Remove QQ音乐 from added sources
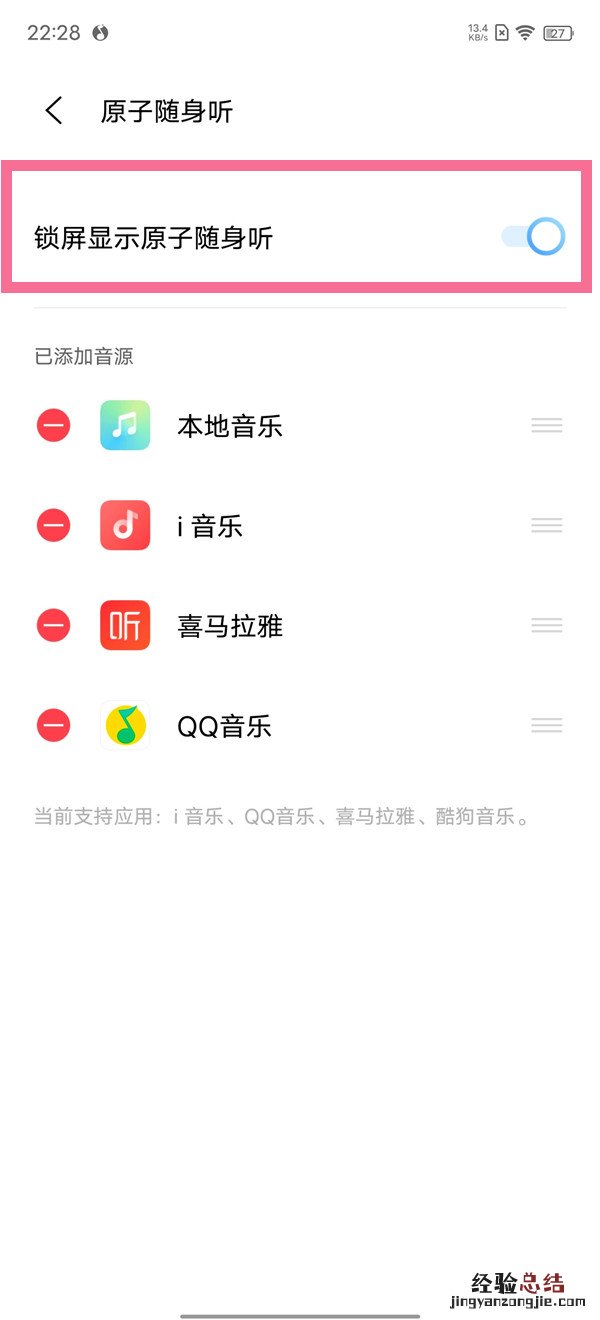Image resolution: width=600 pixels, height=1320 pixels. click(x=54, y=726)
